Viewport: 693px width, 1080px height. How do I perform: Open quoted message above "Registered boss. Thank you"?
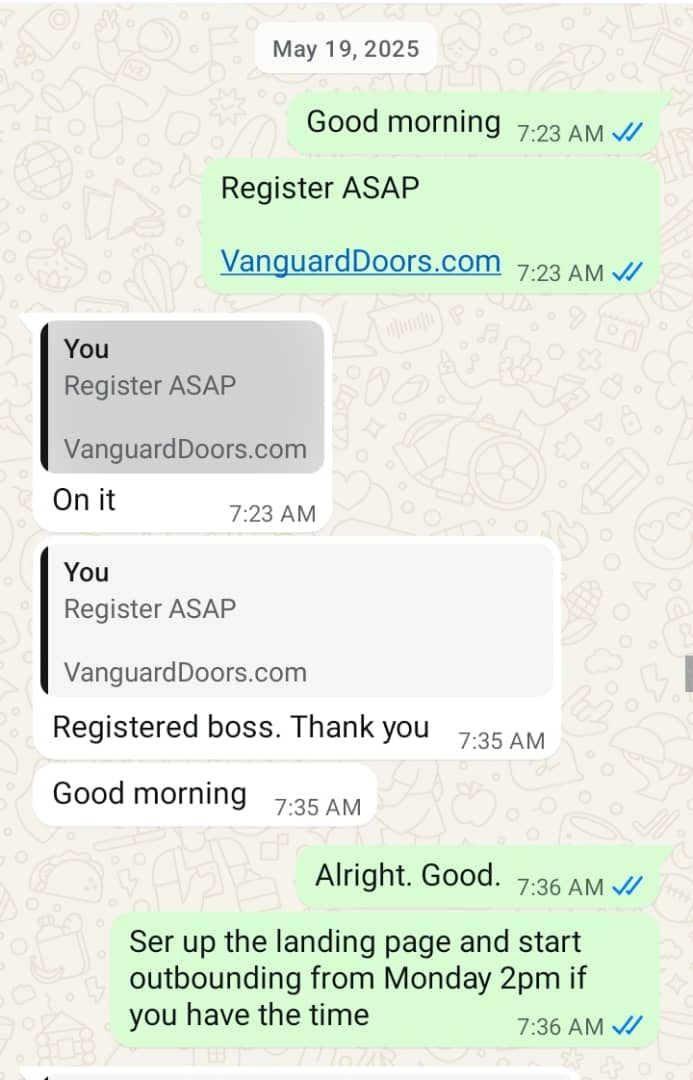click(x=296, y=620)
